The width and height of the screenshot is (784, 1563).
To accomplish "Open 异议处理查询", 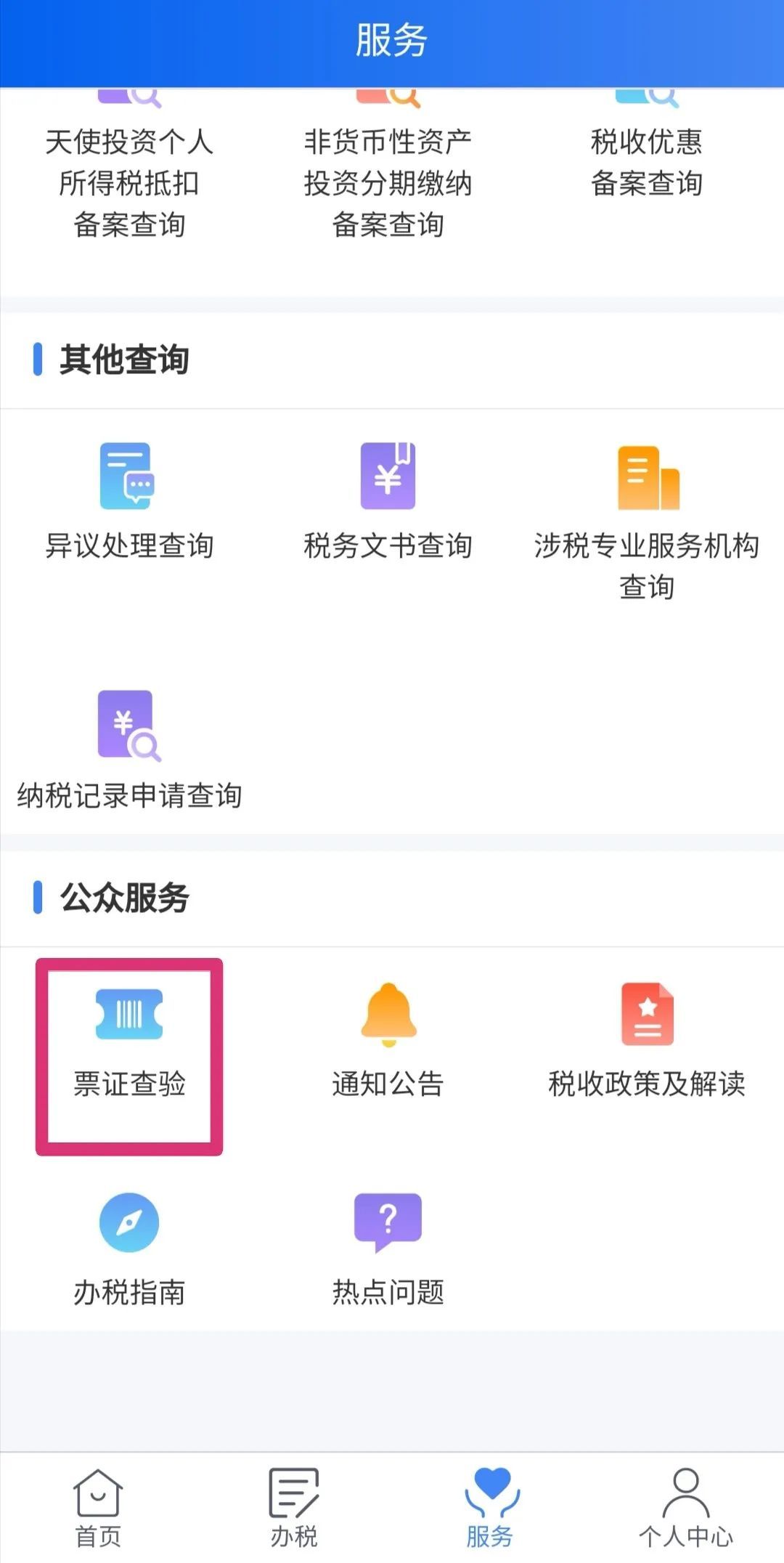I will tap(129, 503).
